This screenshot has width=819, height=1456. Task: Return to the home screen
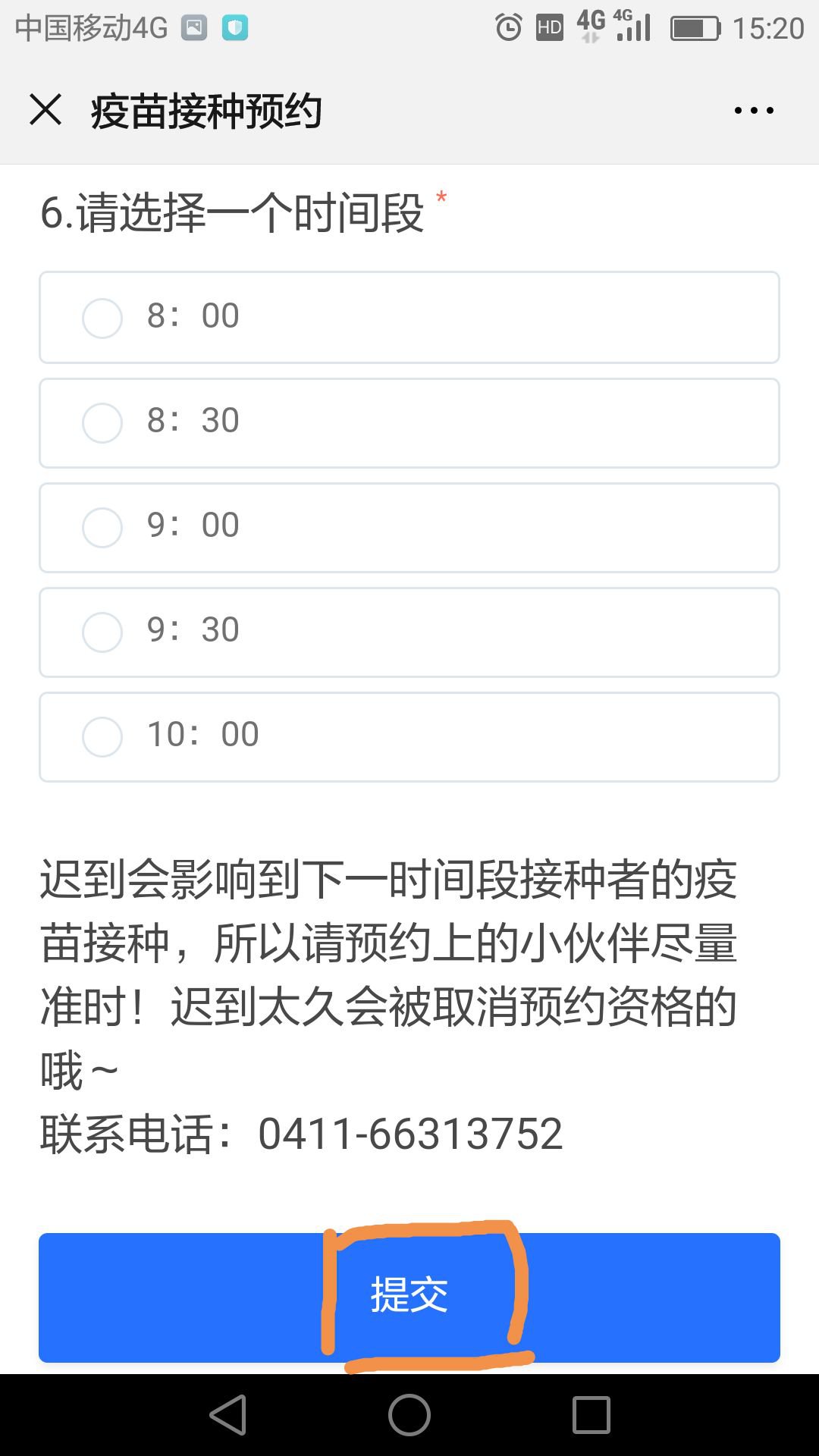pyautogui.click(x=409, y=1415)
